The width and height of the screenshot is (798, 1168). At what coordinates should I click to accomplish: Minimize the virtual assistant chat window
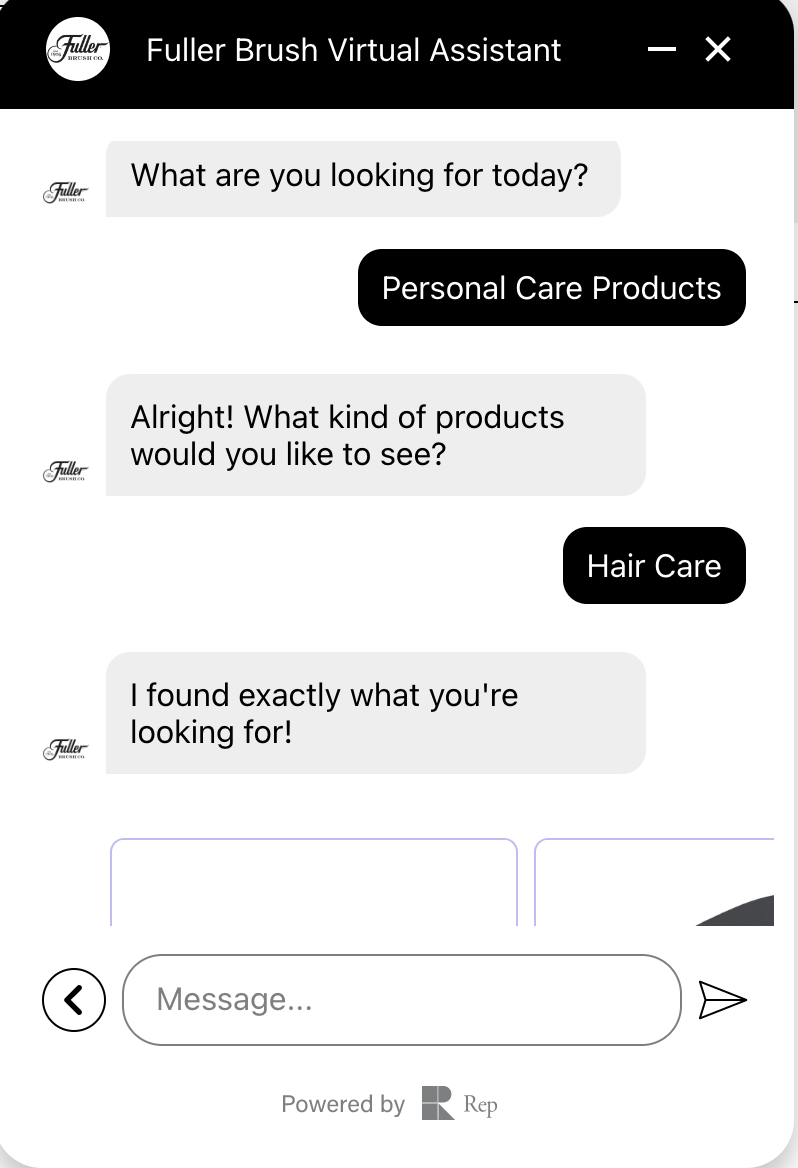coord(662,49)
